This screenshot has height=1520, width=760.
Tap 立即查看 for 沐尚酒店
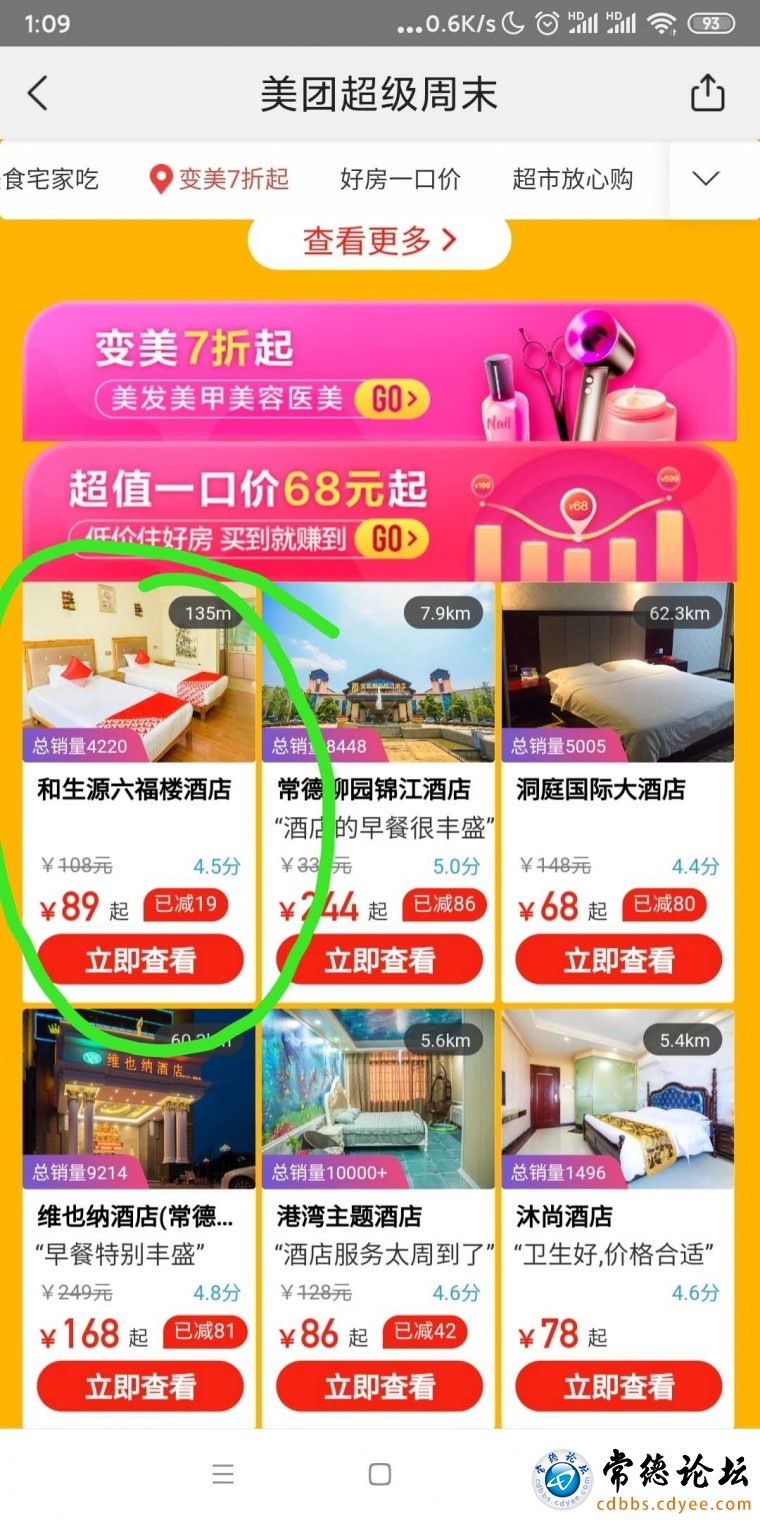pos(618,1387)
